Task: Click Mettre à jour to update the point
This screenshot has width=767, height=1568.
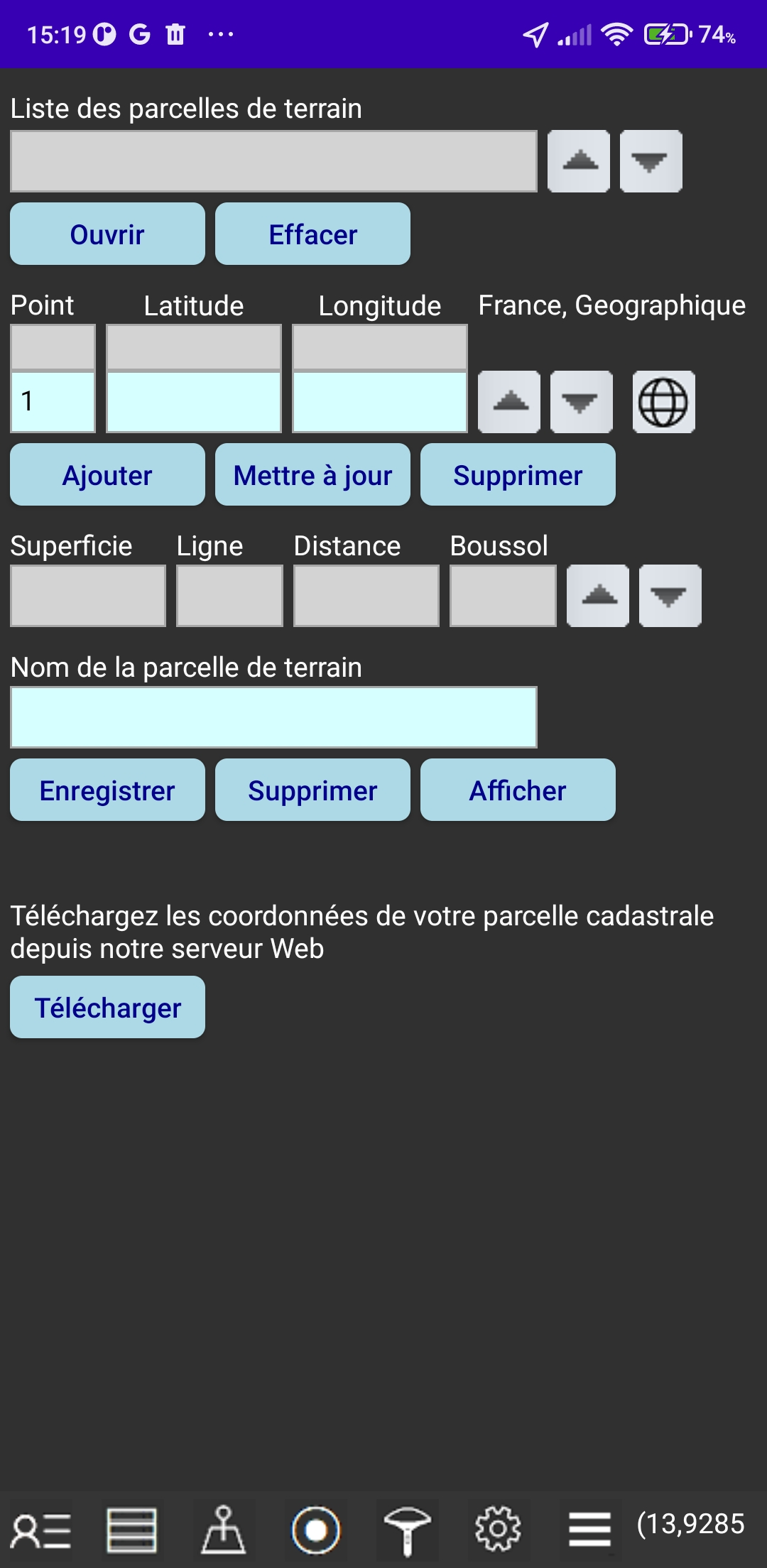Action: (x=312, y=475)
